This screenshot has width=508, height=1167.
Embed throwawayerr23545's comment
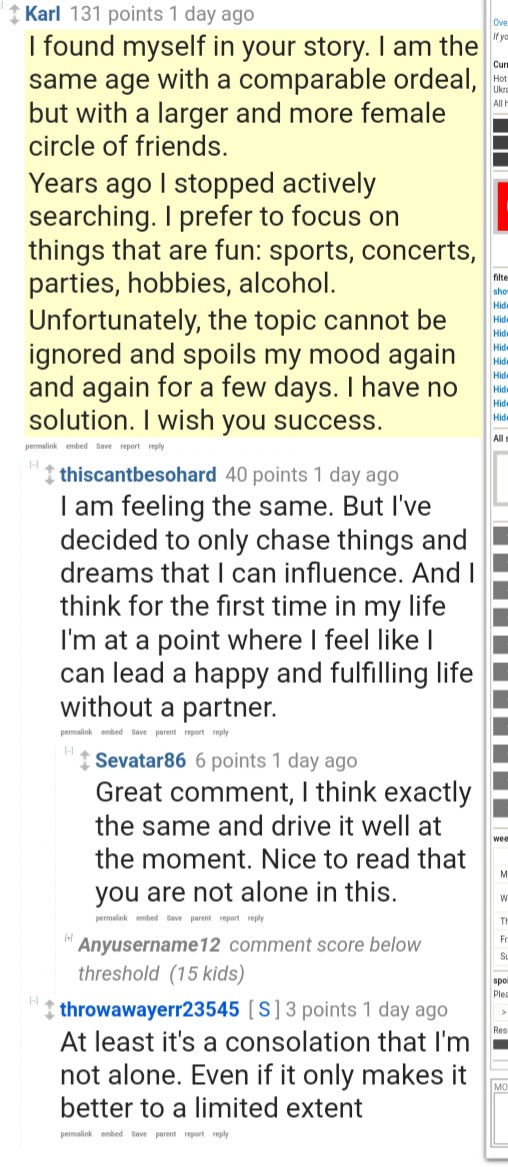[112, 1134]
